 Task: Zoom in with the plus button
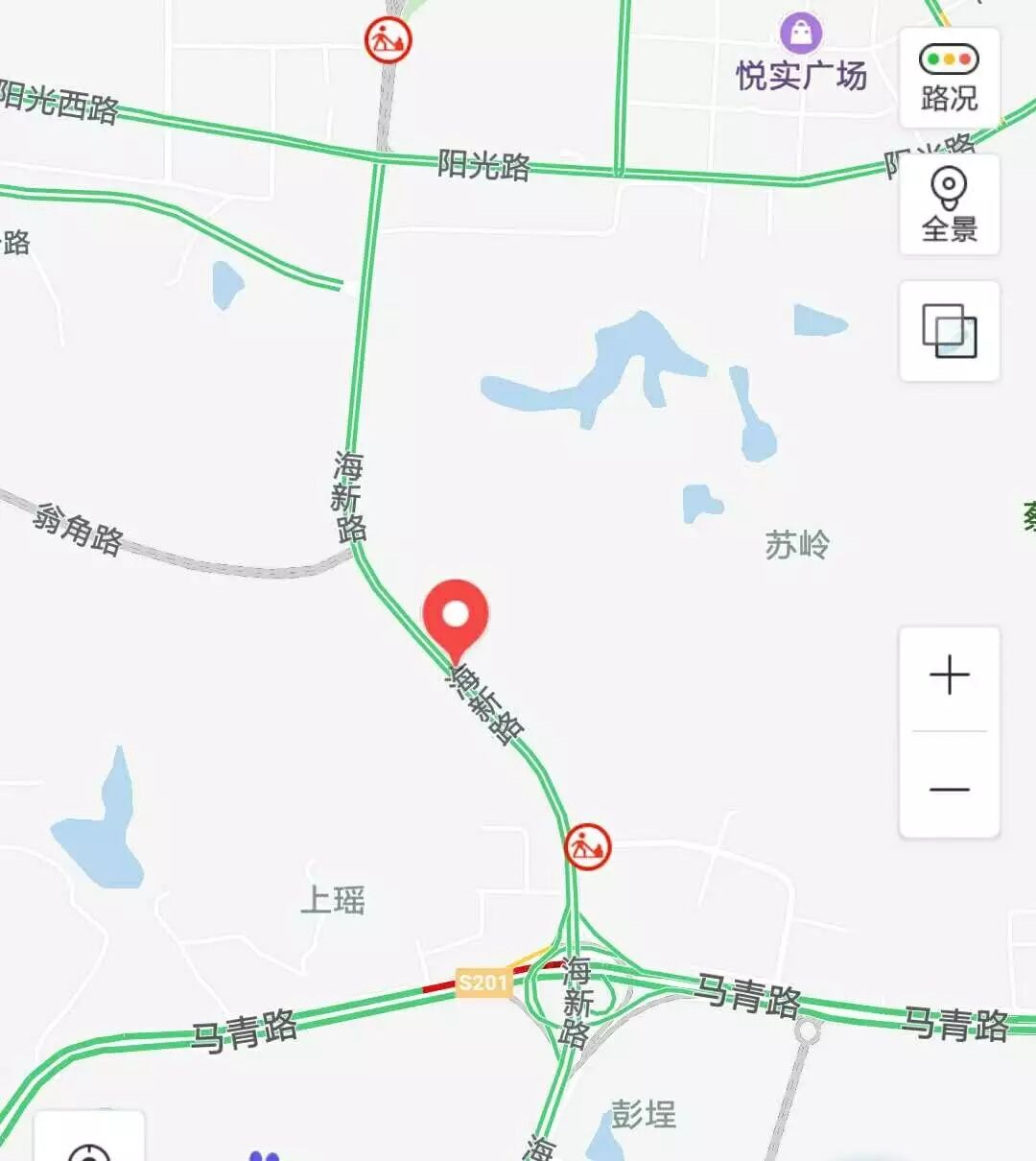pos(949,676)
